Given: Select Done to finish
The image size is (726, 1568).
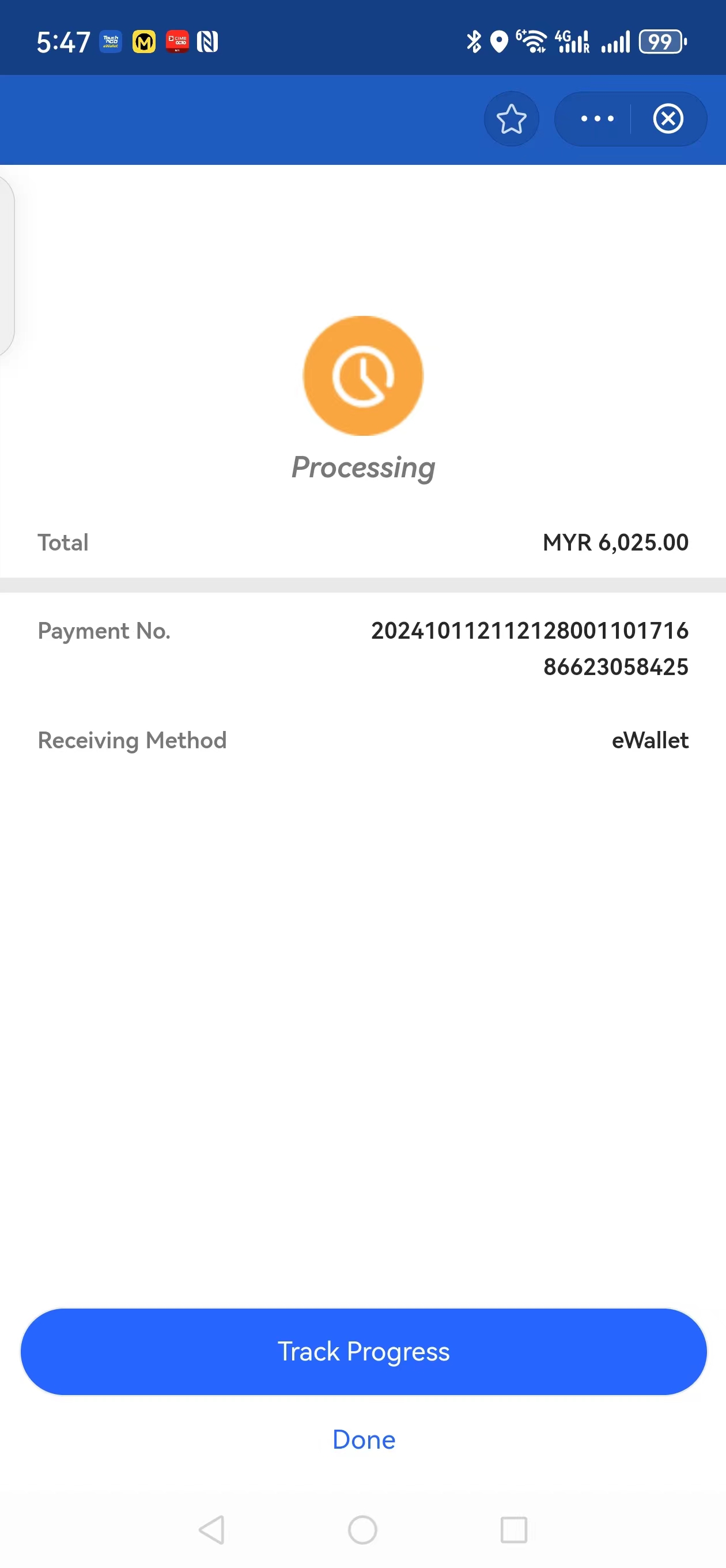Looking at the screenshot, I should 364,1439.
